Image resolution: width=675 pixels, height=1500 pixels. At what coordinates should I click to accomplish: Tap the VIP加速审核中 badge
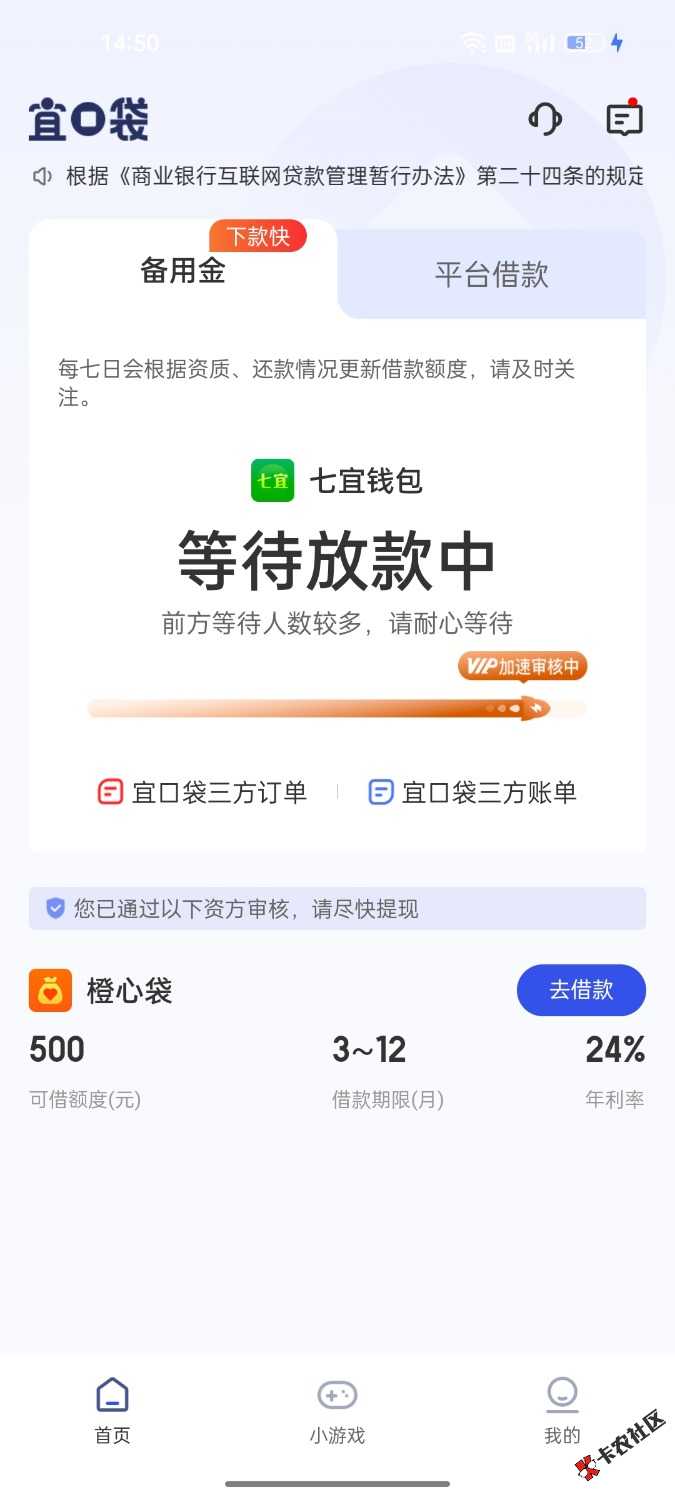pos(523,667)
